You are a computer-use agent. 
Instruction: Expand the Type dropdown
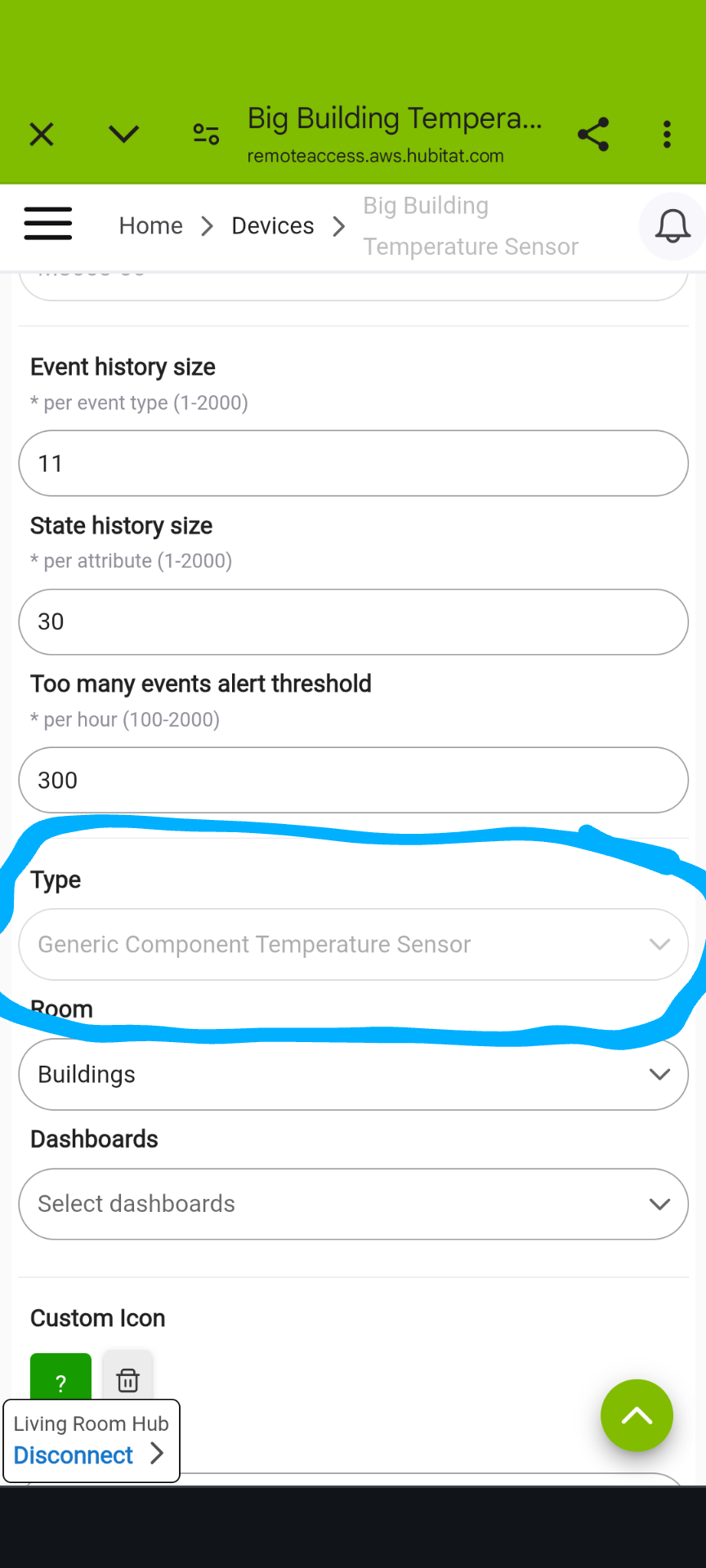pyautogui.click(x=354, y=944)
